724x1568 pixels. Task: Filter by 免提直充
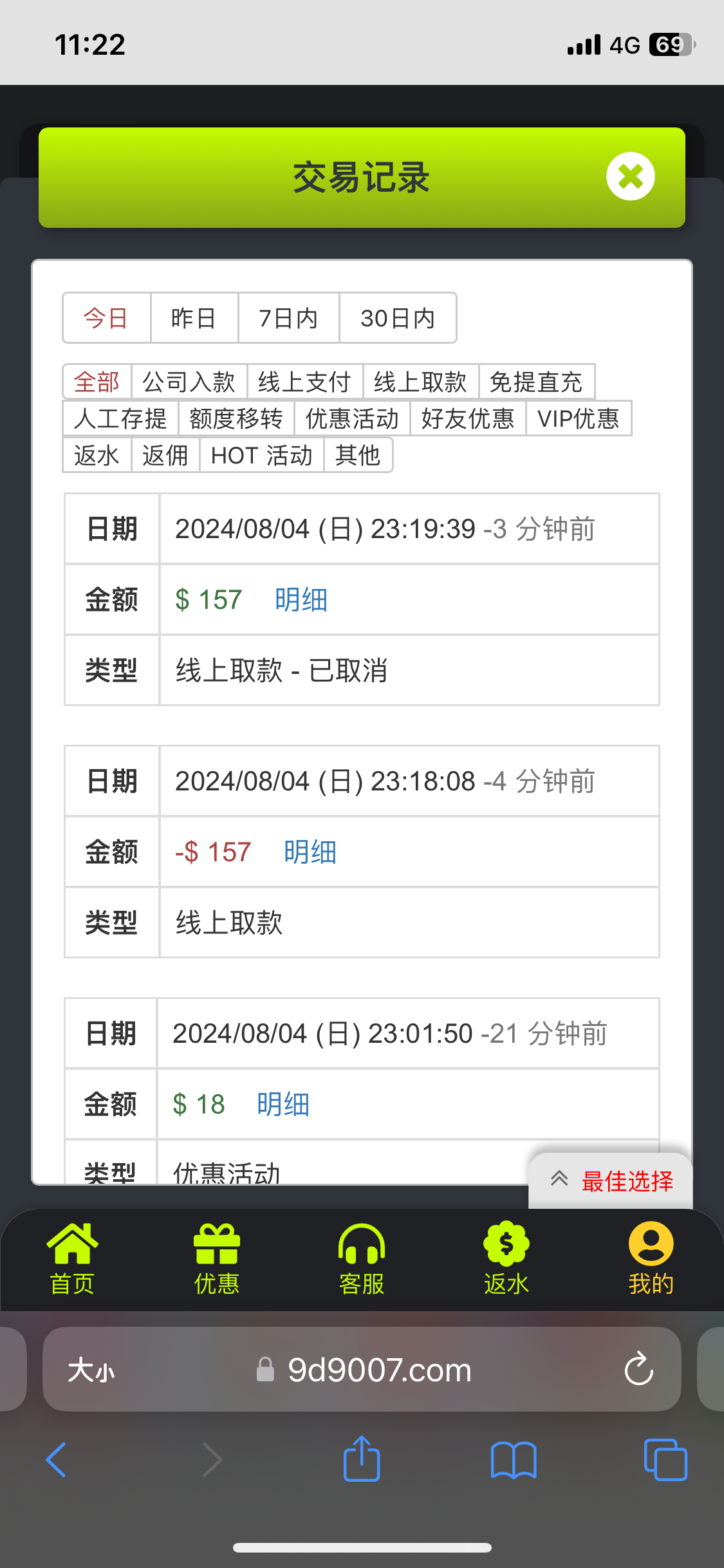pyautogui.click(x=535, y=382)
